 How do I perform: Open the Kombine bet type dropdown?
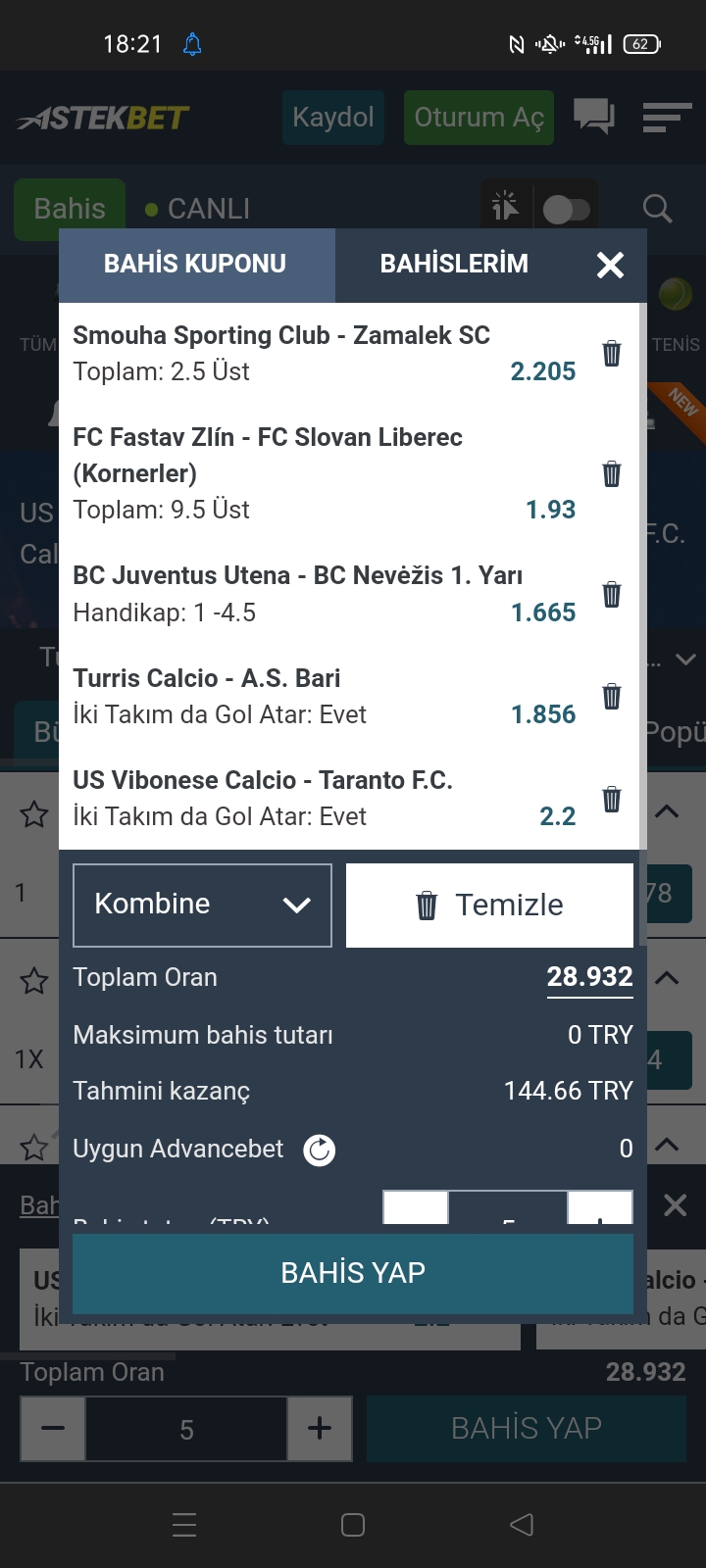click(x=203, y=905)
